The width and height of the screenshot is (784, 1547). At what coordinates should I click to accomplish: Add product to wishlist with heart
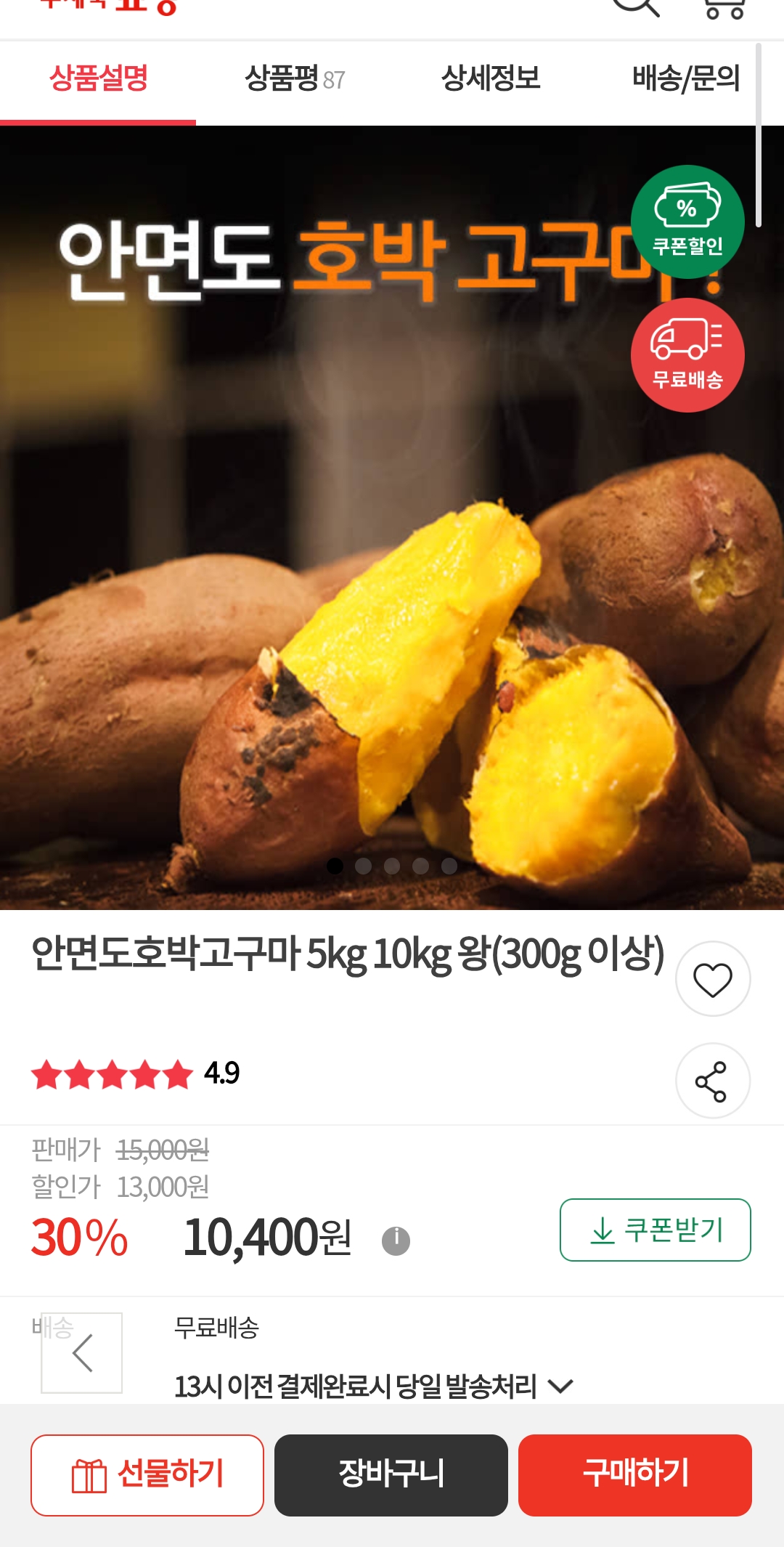click(713, 979)
